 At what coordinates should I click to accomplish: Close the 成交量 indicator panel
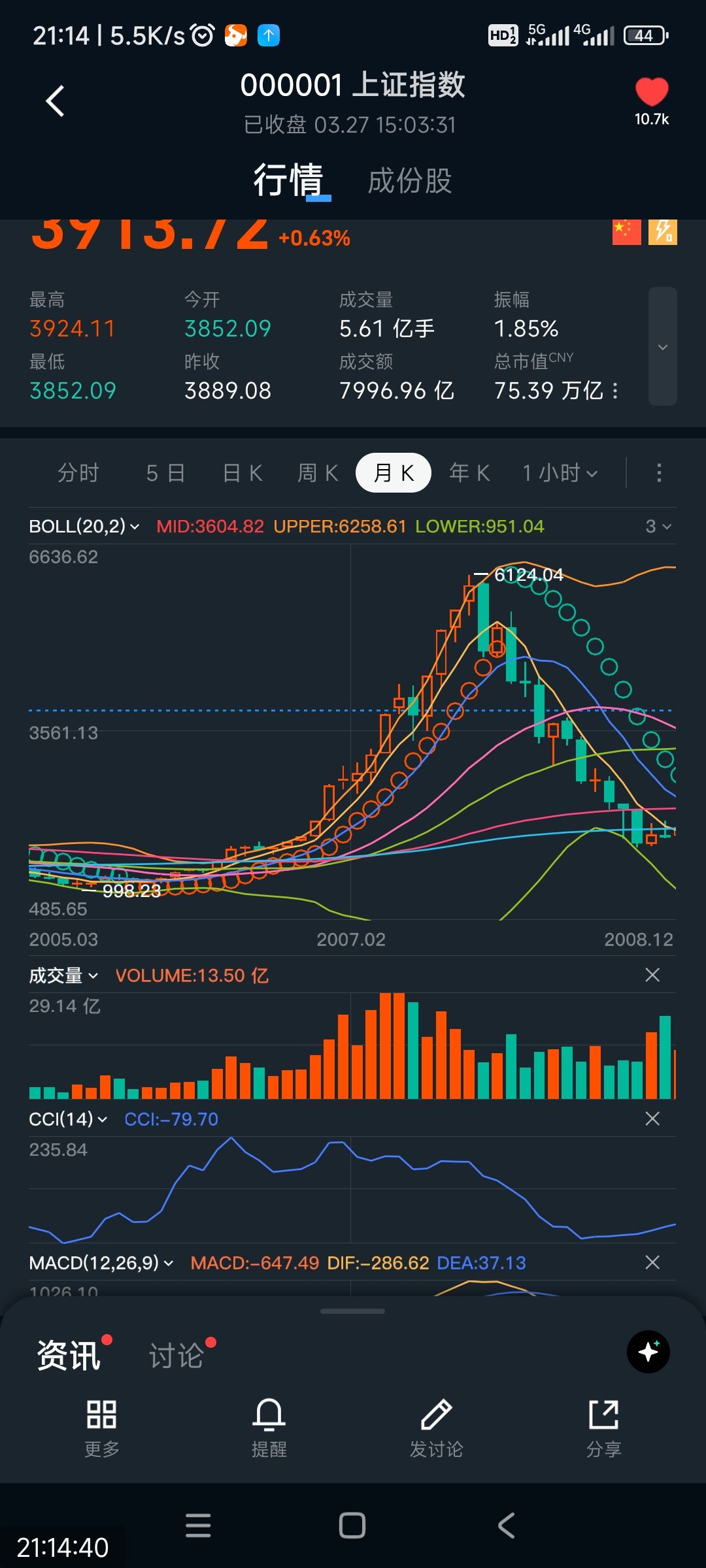click(652, 975)
